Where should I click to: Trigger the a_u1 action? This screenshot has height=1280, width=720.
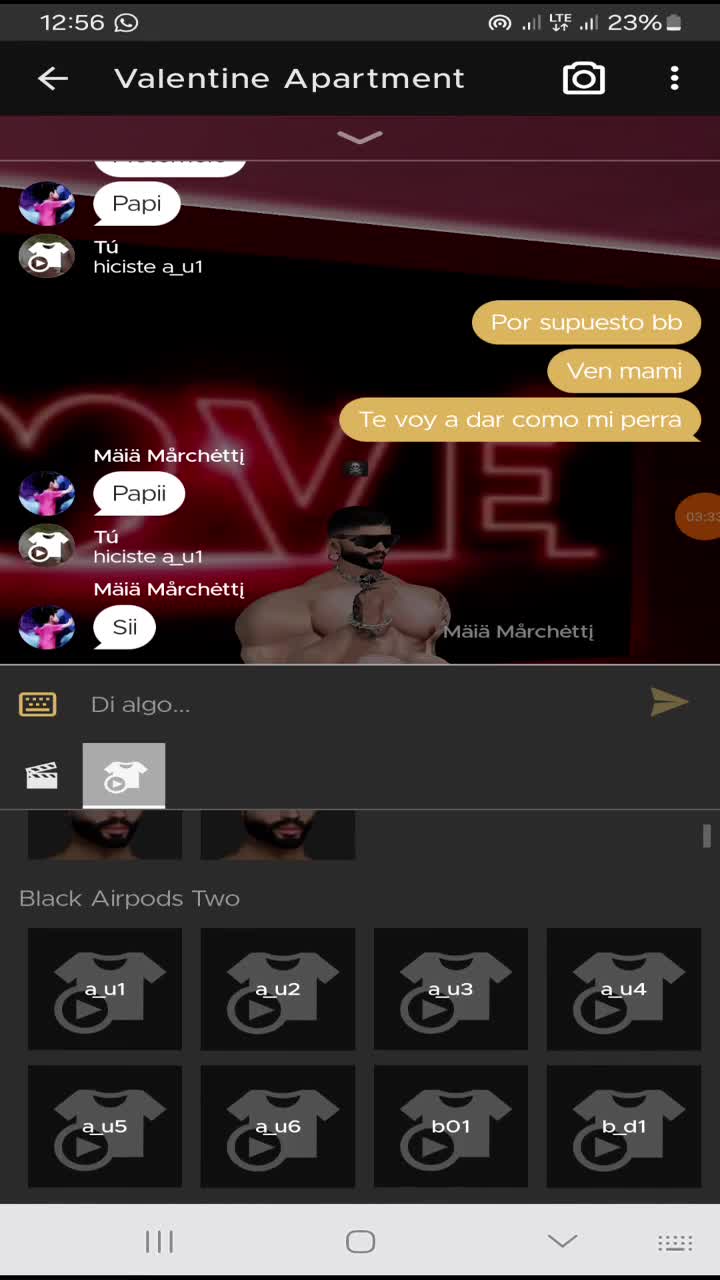pos(105,989)
